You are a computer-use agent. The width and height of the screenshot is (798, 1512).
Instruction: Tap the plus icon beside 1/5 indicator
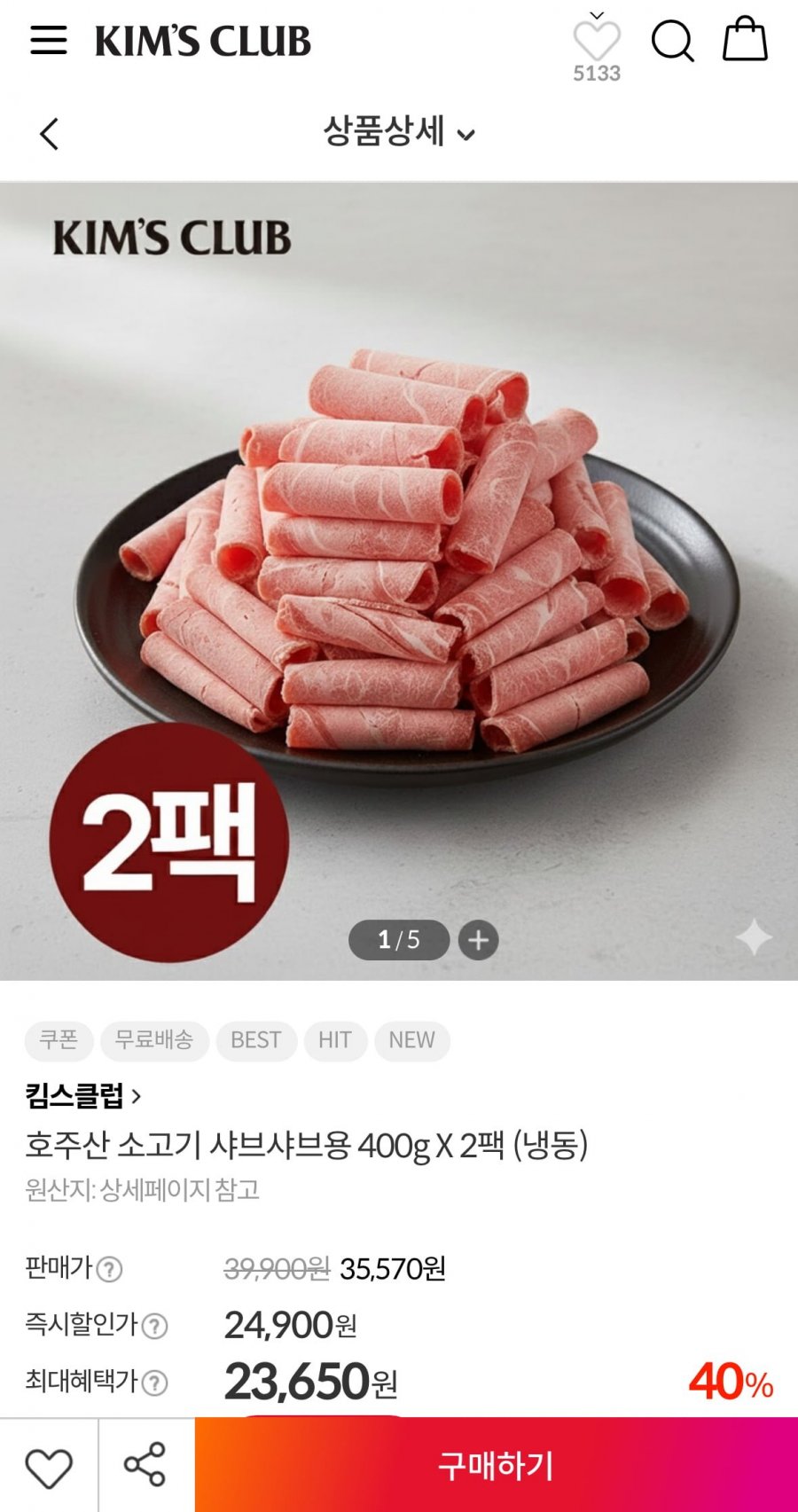478,940
